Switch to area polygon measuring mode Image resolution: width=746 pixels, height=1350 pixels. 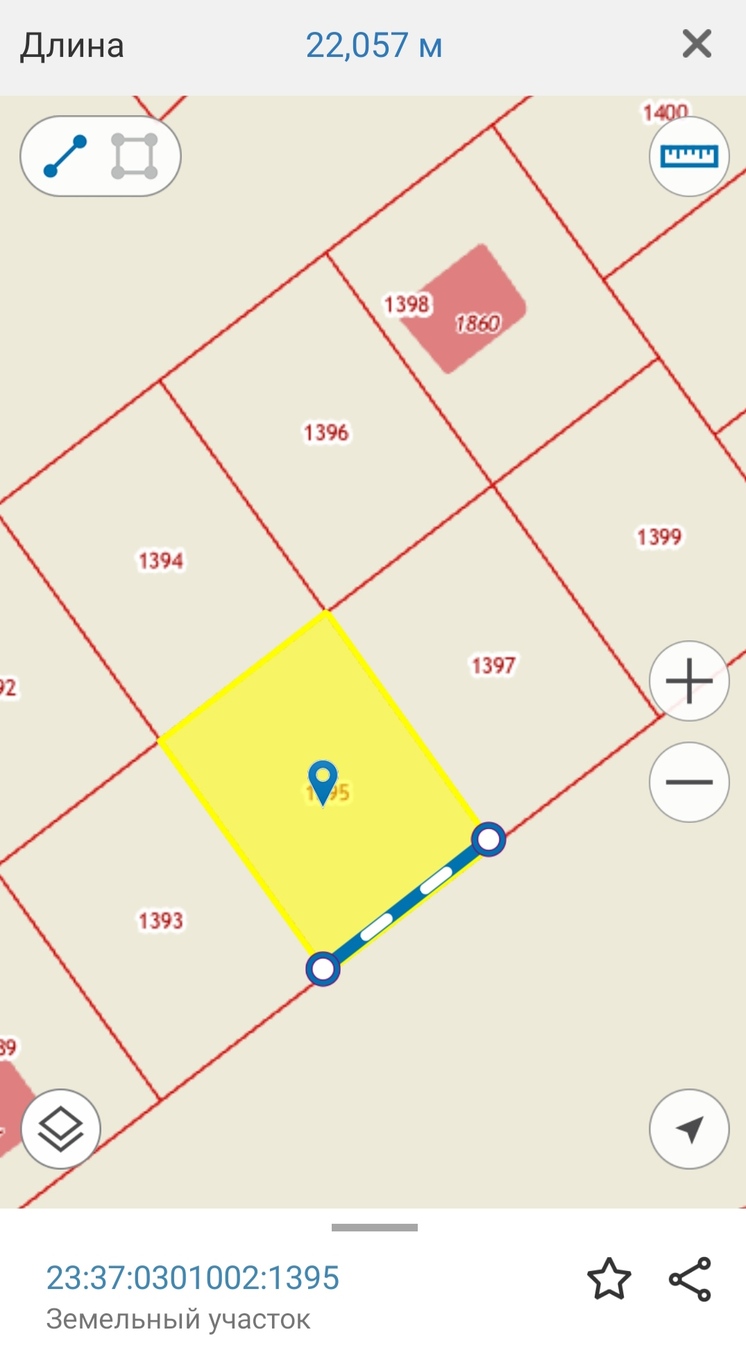coord(134,157)
